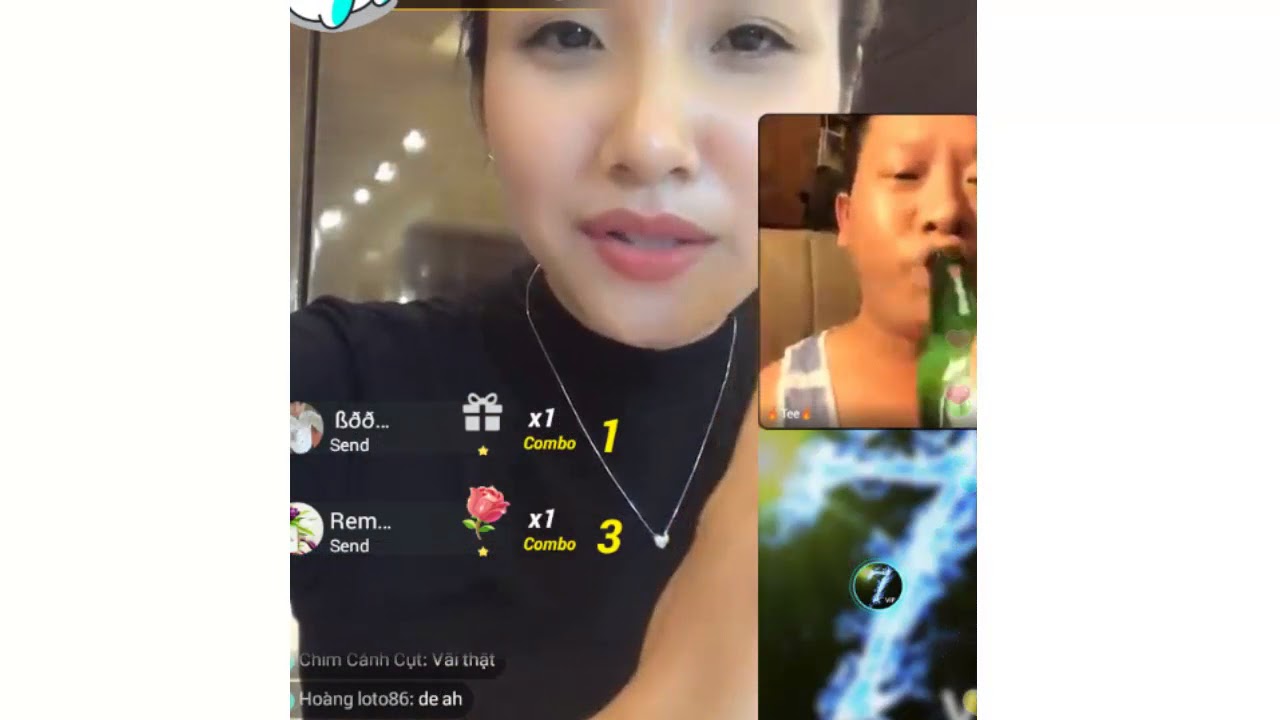Tap the VIP 7 badge tile

pyautogui.click(x=876, y=586)
